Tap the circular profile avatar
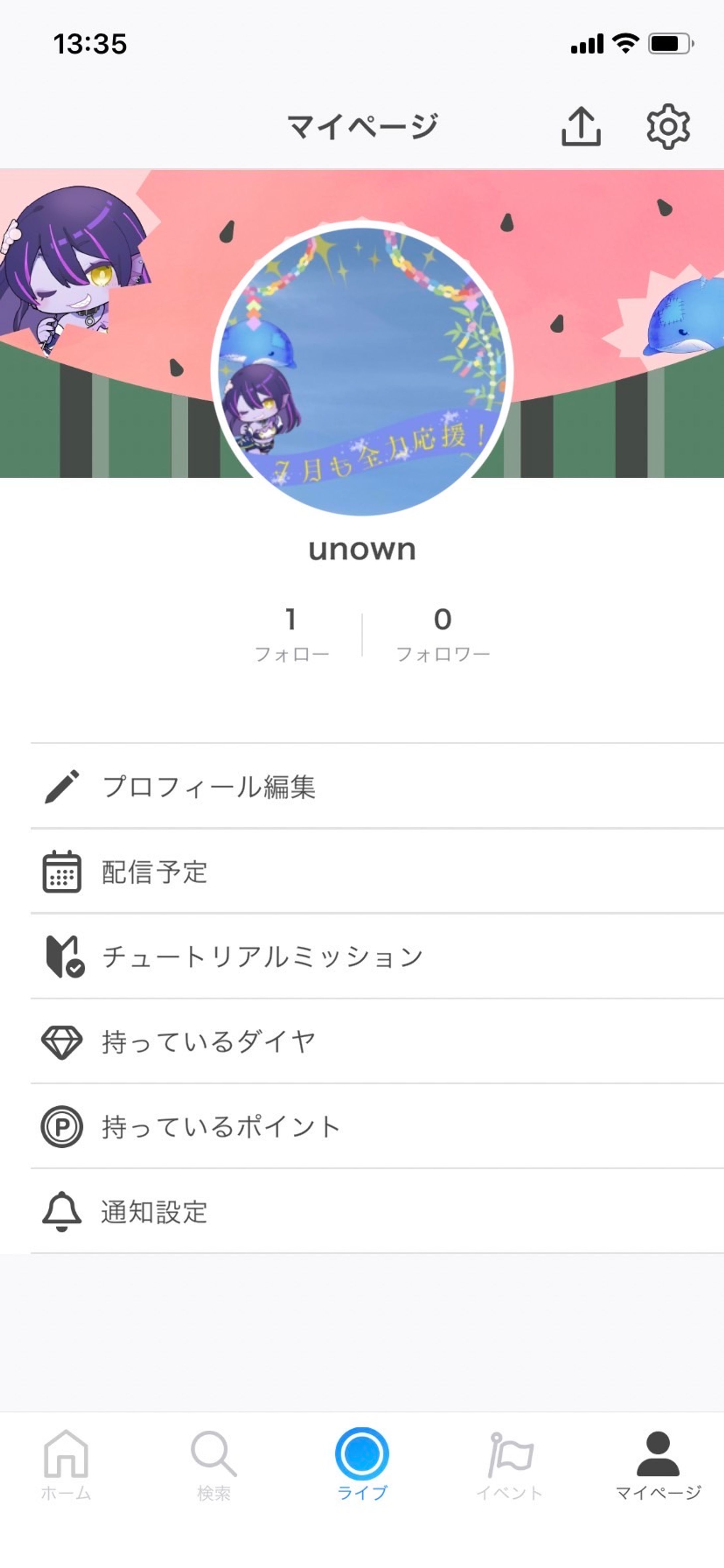Viewport: 724px width, 1568px height. 362,369
